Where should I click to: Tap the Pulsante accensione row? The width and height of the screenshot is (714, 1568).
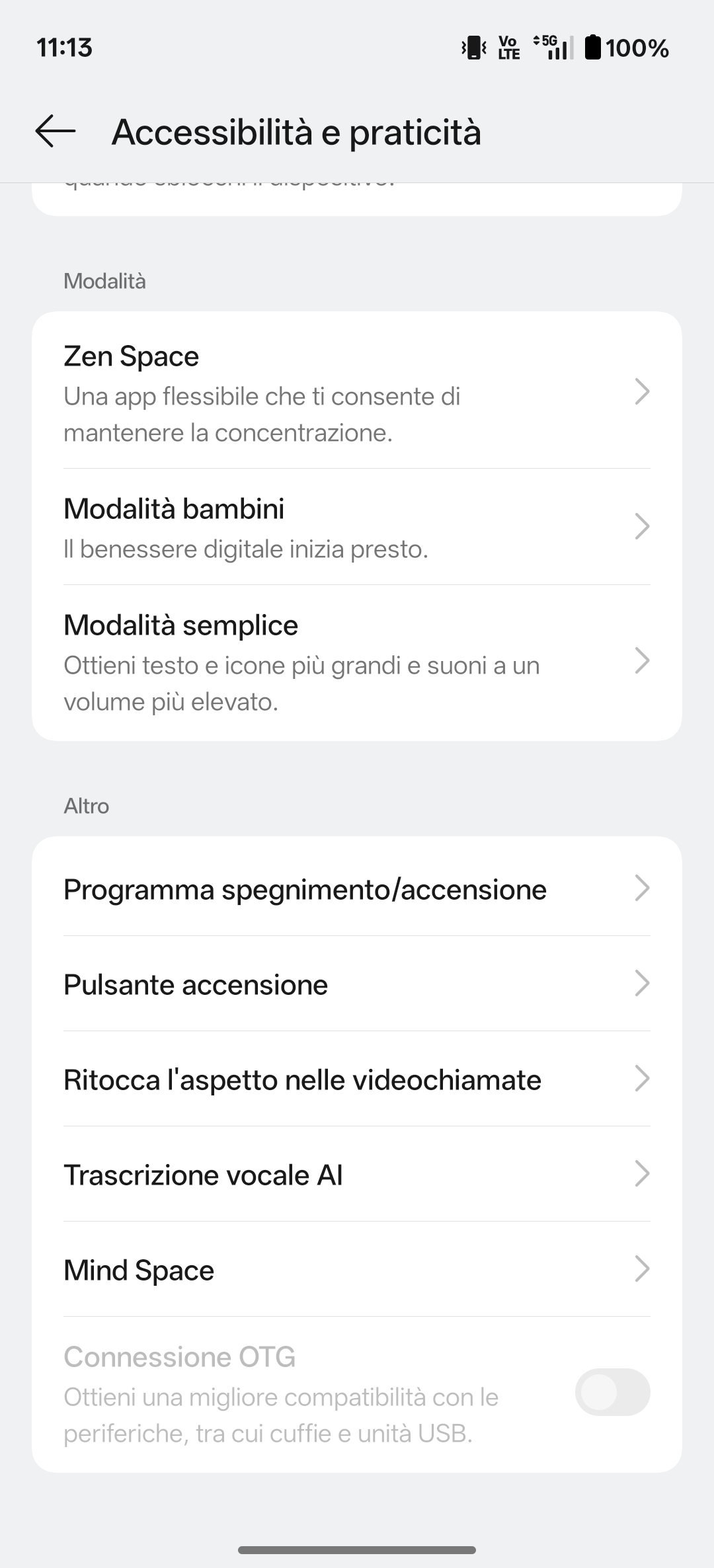point(357,984)
